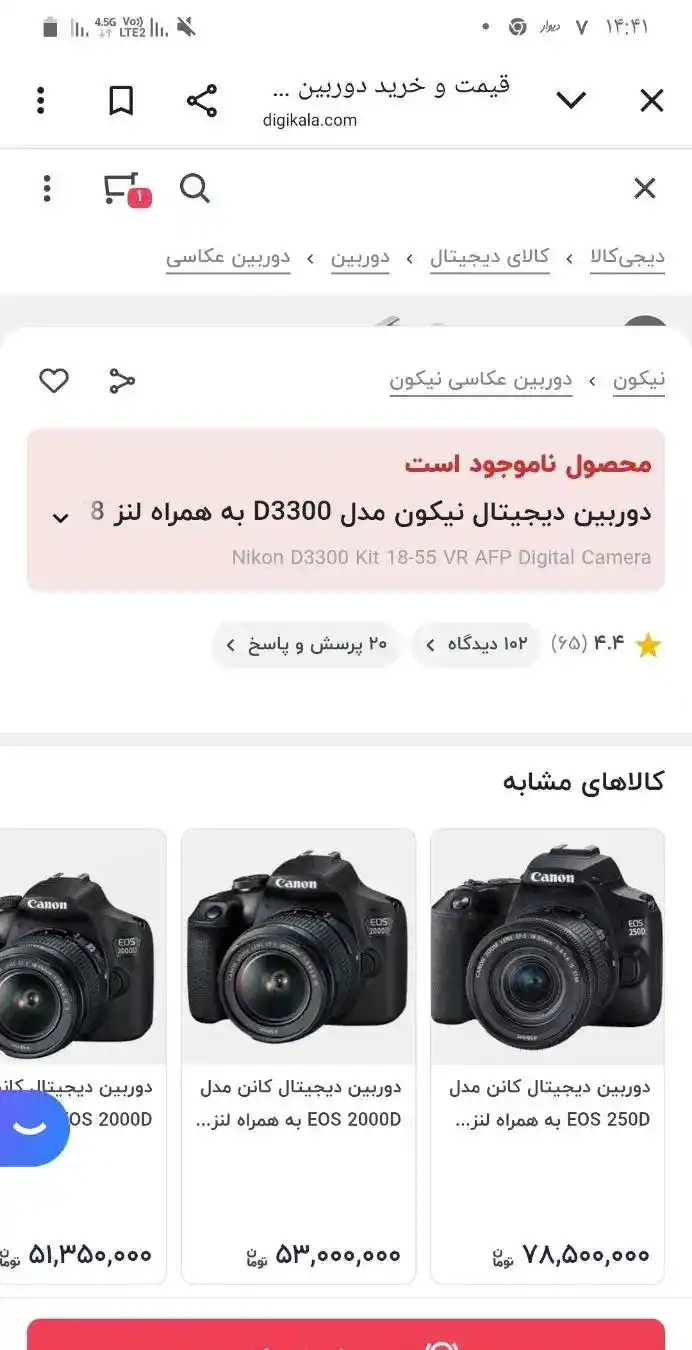Open the browser overflow menu

pos(41,101)
